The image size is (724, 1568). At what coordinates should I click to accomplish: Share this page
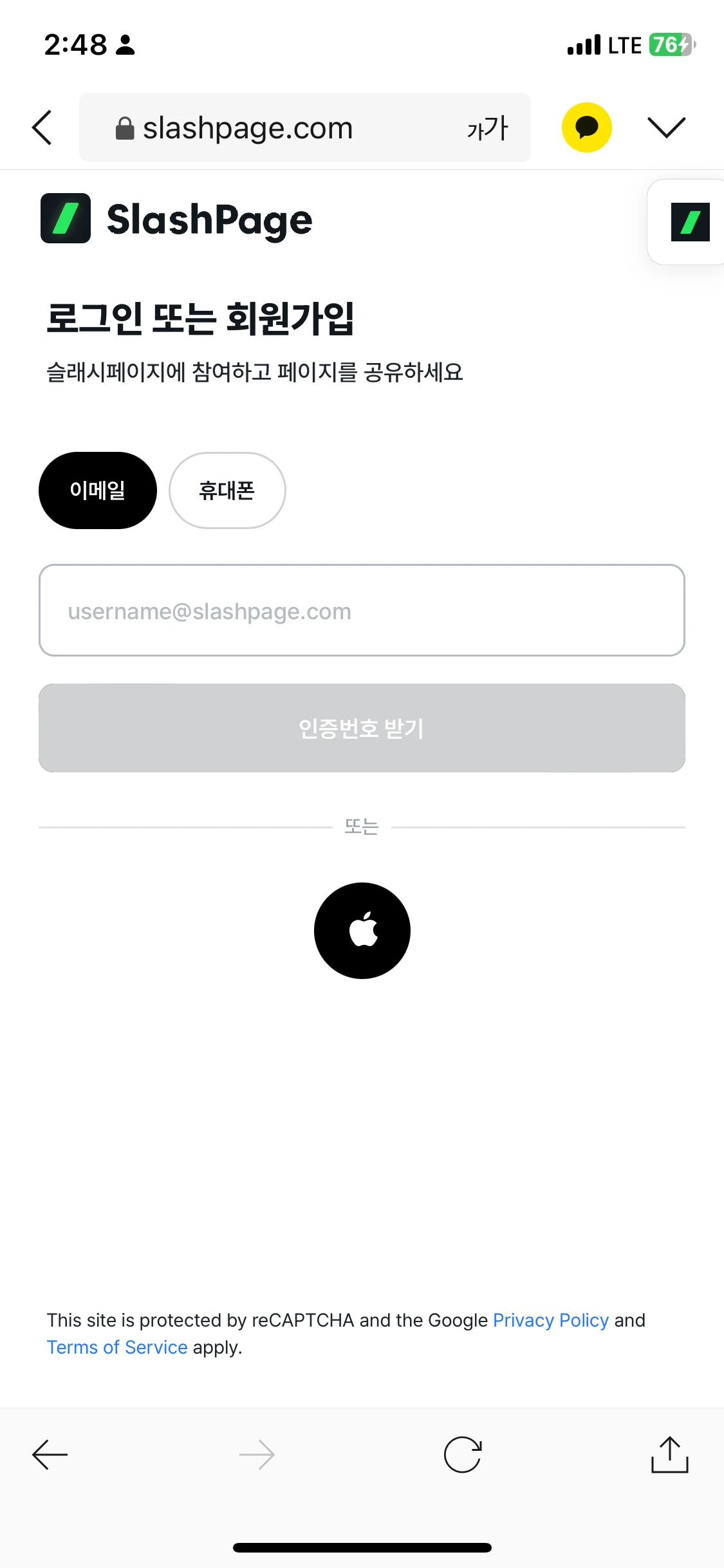(x=669, y=1455)
